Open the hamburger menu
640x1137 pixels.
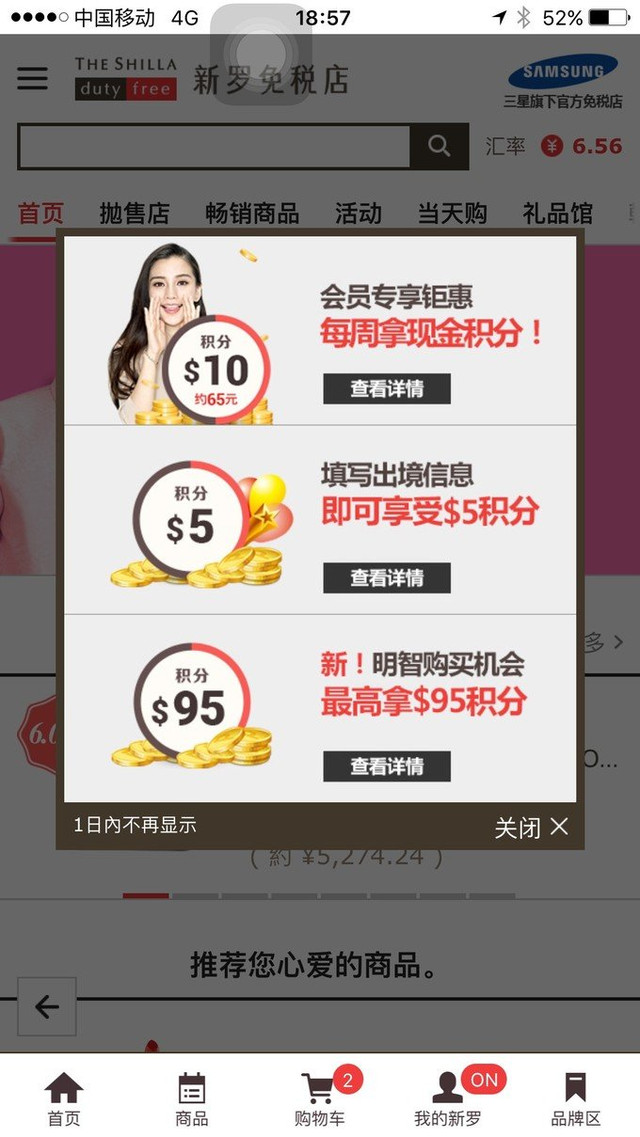(x=32, y=78)
